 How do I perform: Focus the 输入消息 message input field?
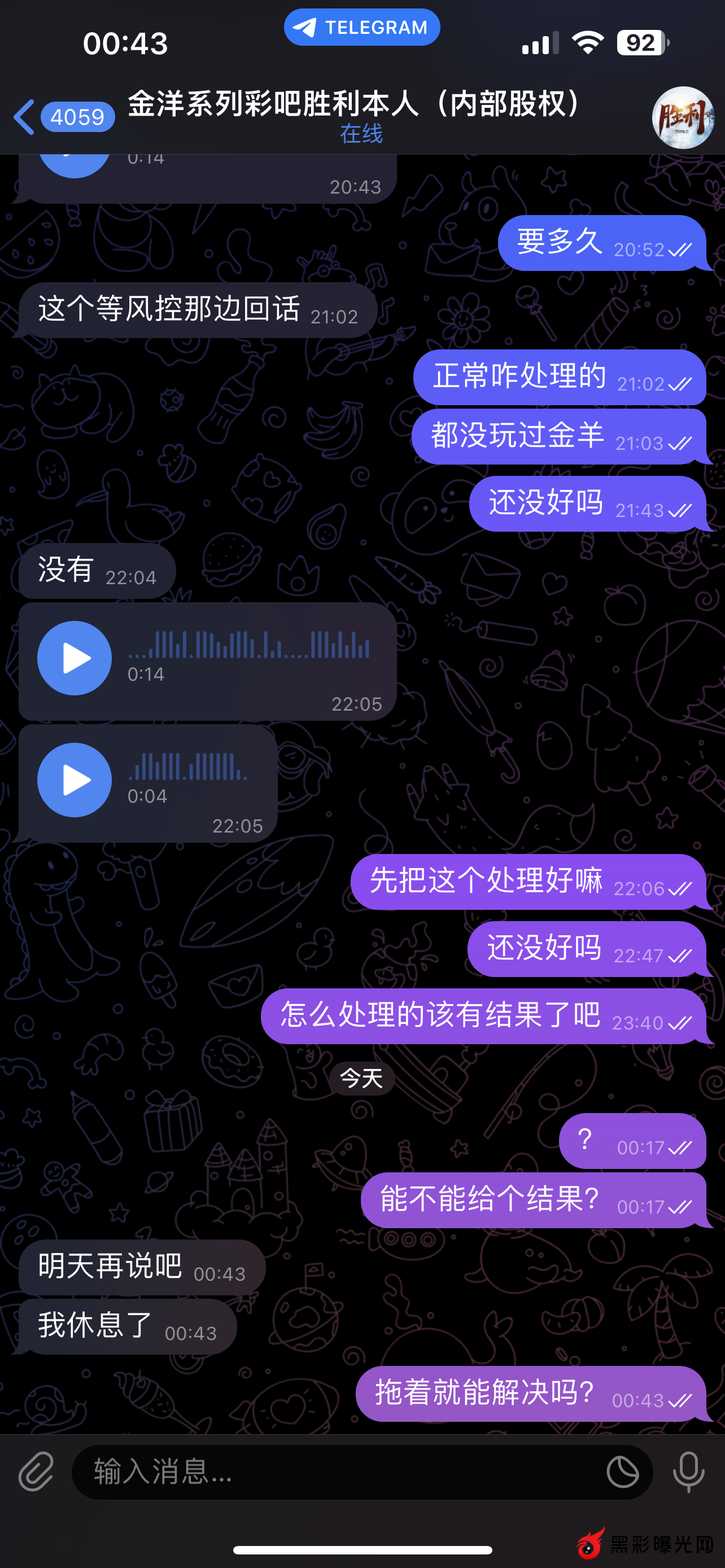pos(341,1472)
